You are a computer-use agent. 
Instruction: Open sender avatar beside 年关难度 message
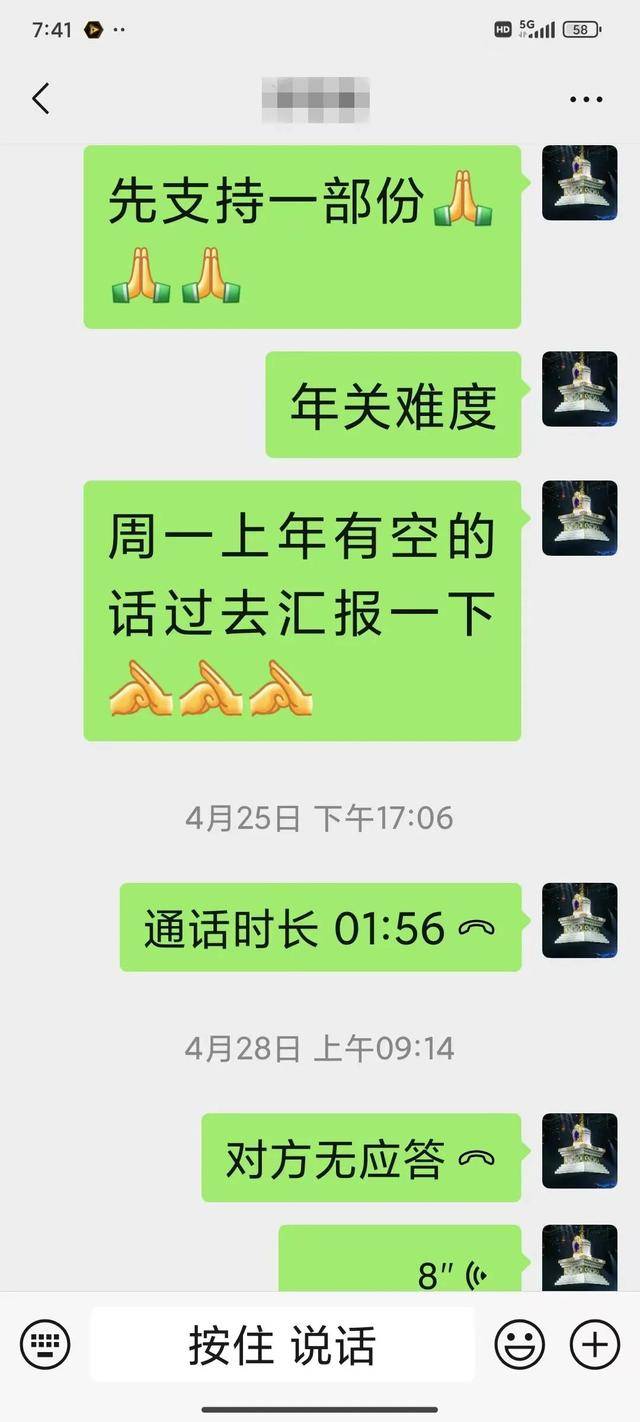coord(579,389)
